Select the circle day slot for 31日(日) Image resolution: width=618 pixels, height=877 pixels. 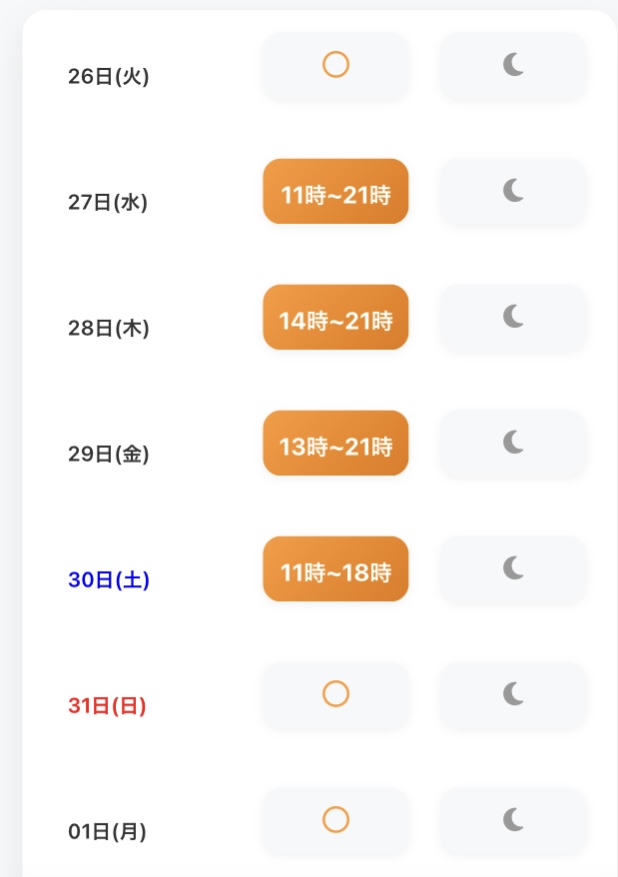tap(336, 695)
